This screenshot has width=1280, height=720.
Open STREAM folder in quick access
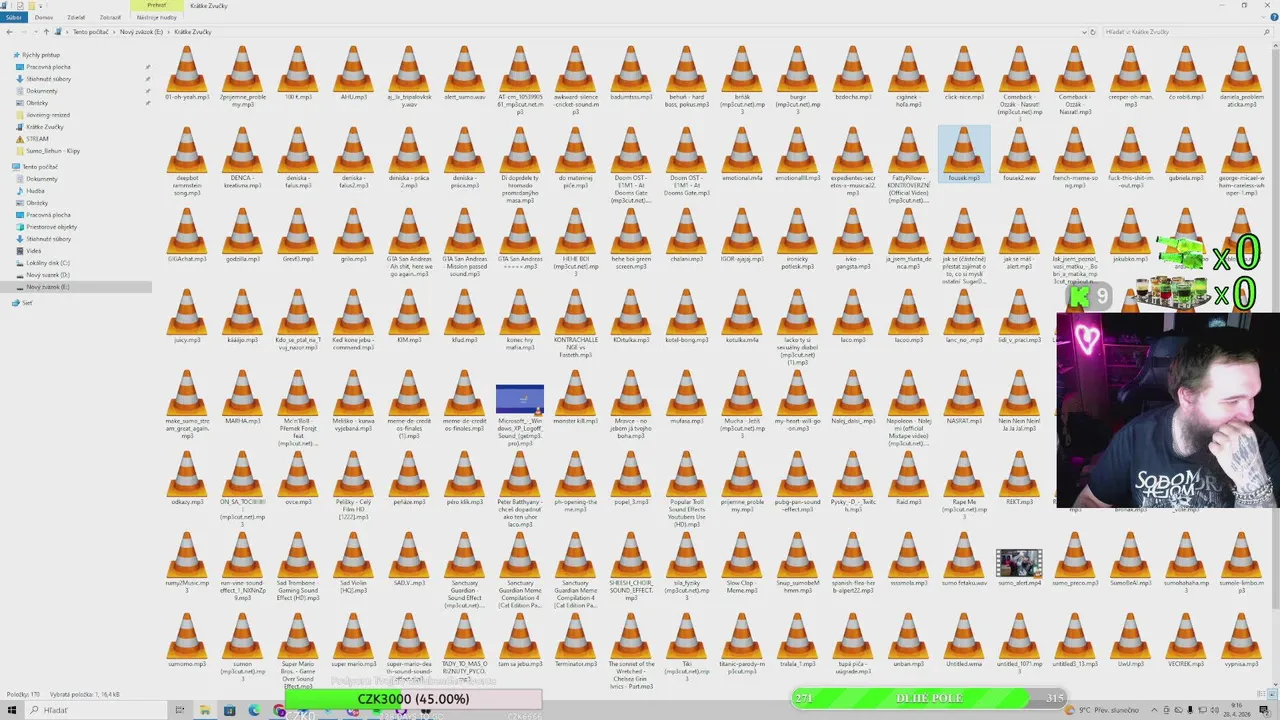(x=36, y=139)
